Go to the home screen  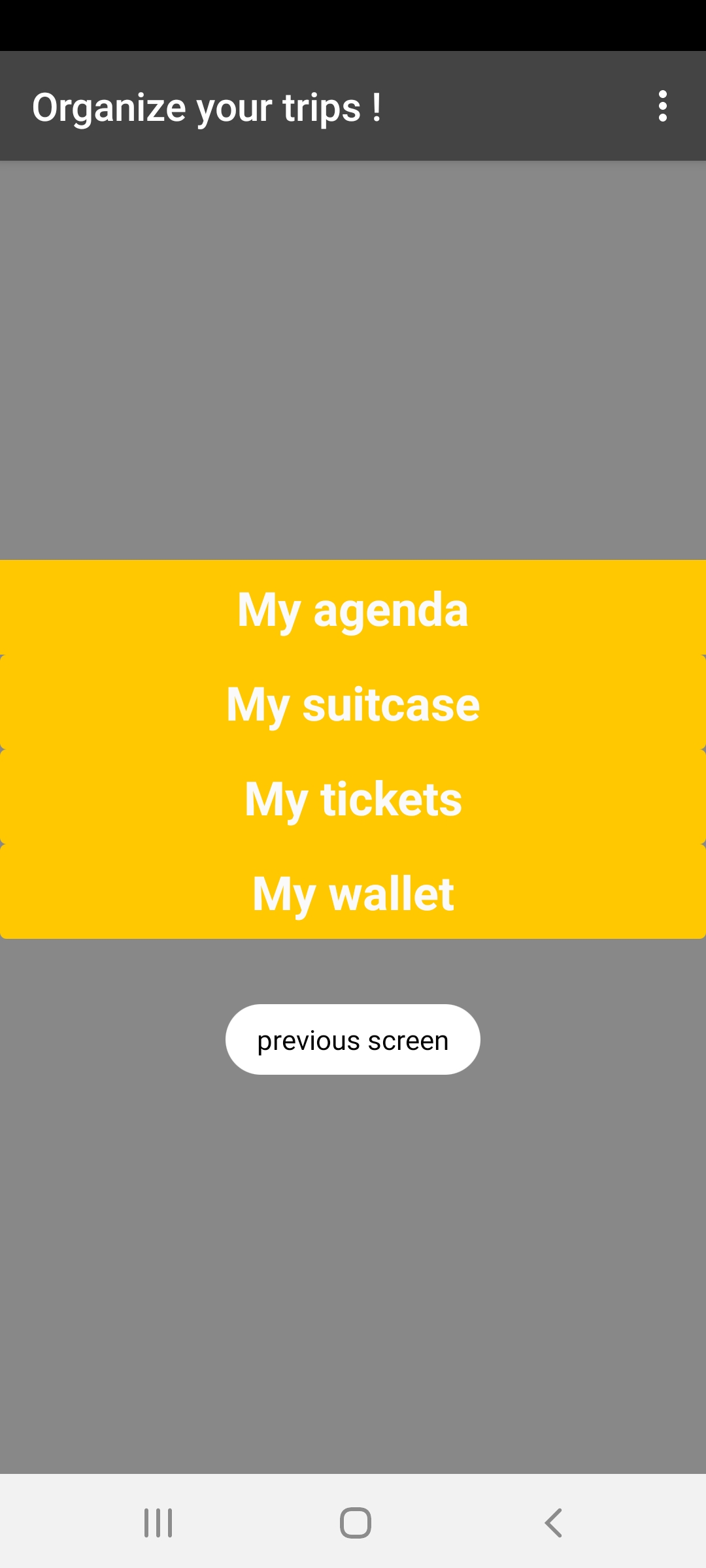click(355, 1523)
